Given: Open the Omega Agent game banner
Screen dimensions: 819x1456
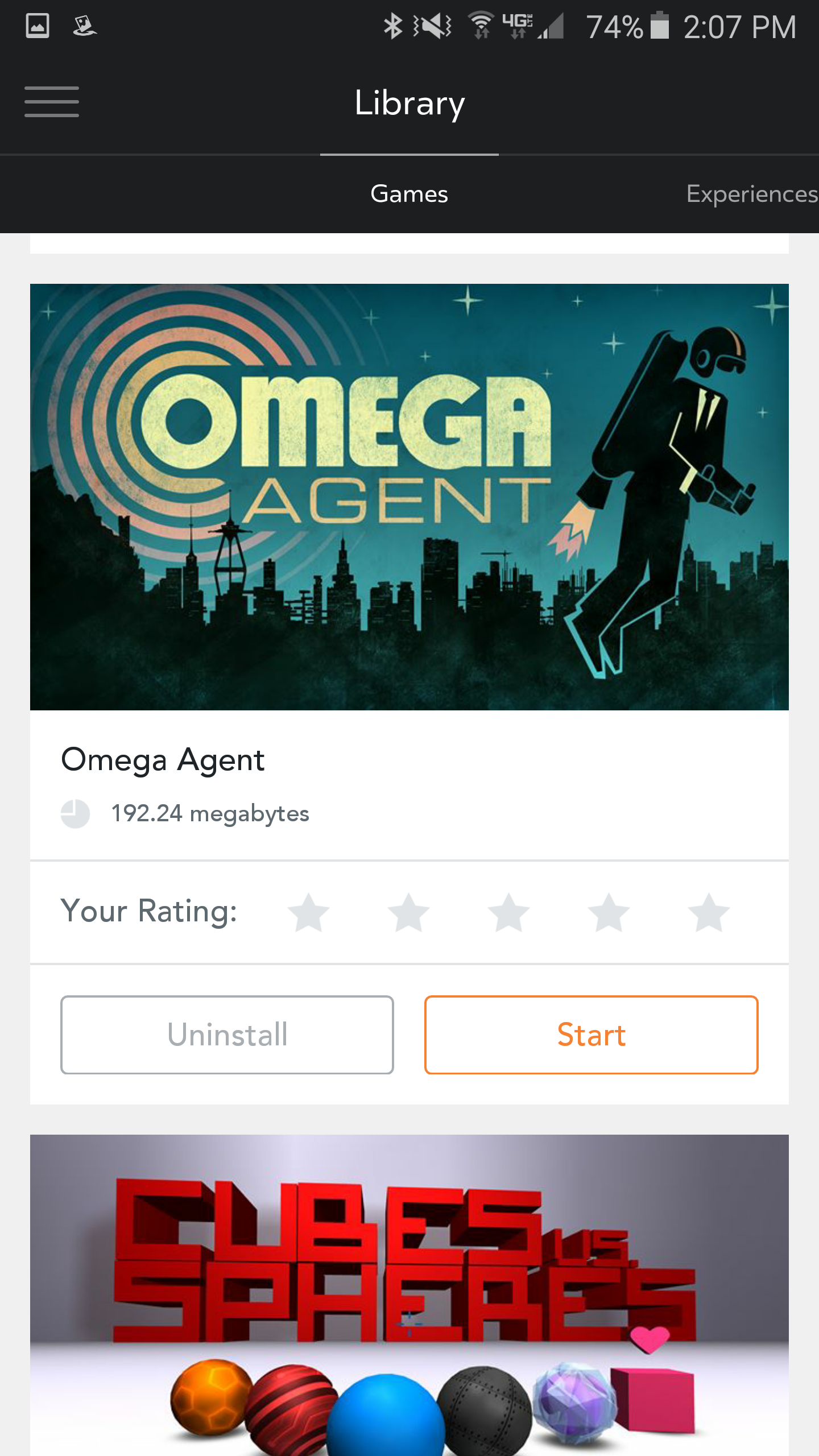Looking at the screenshot, I should click(409, 497).
